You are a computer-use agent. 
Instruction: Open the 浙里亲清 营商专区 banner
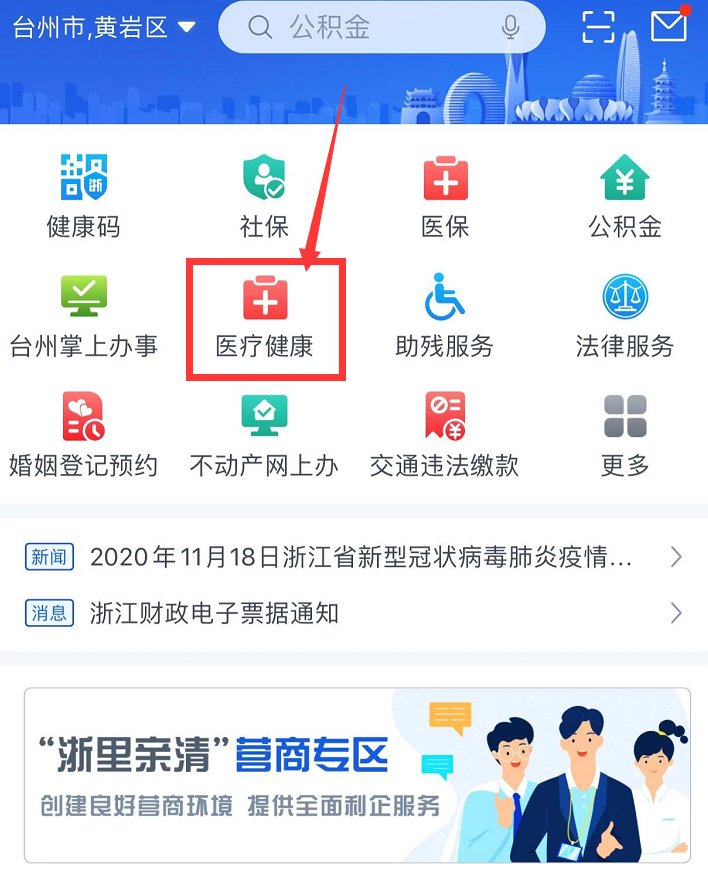point(356,775)
